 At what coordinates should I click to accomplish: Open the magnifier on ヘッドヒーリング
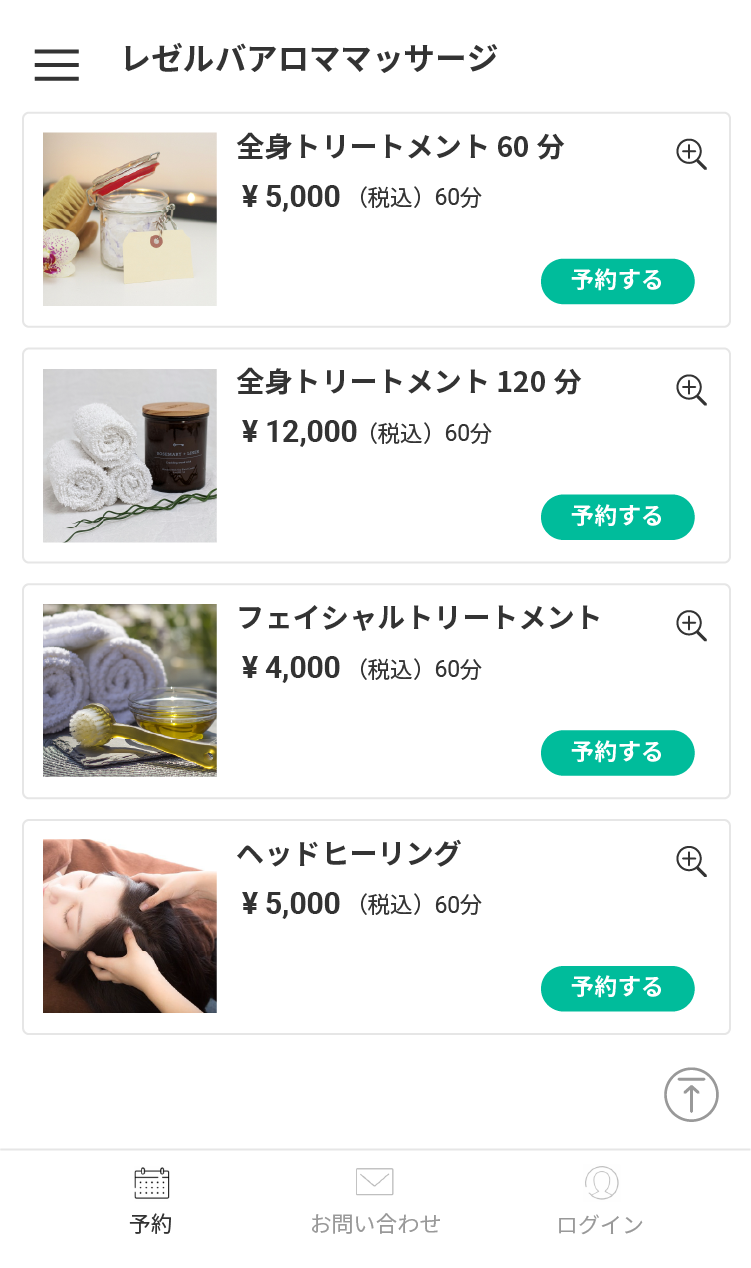click(691, 861)
